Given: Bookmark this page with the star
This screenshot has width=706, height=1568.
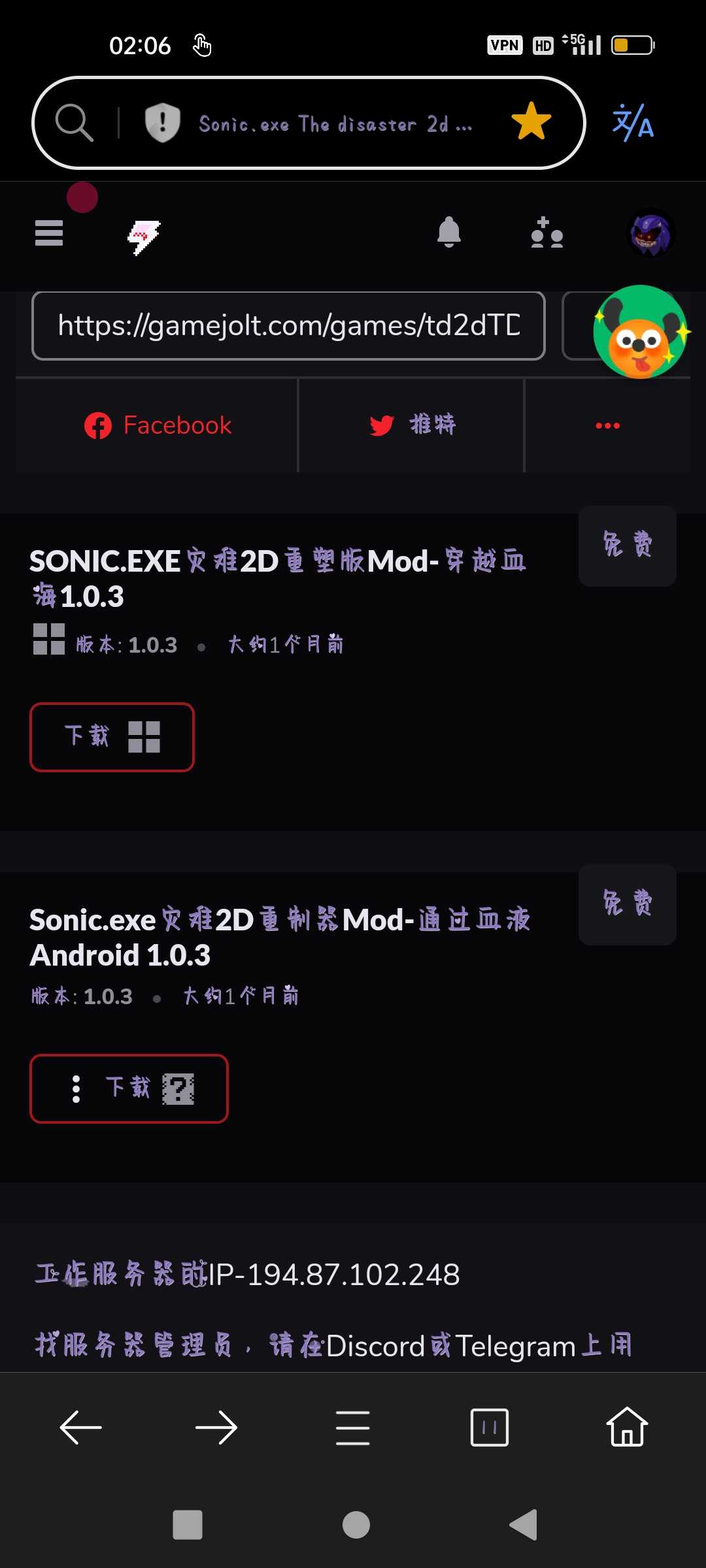Looking at the screenshot, I should click(x=531, y=122).
